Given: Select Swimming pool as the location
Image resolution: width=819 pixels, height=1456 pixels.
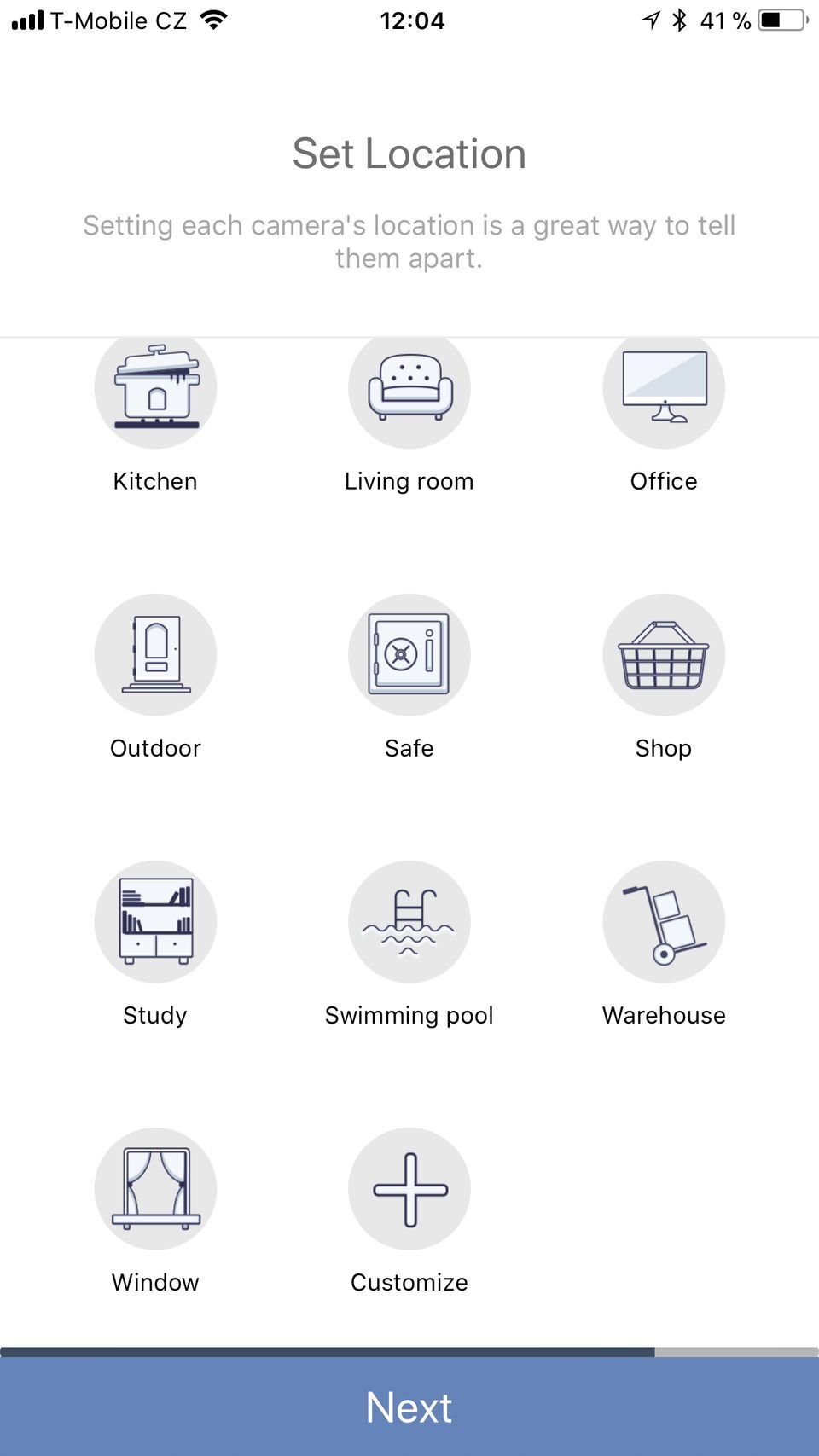Looking at the screenshot, I should pyautogui.click(x=409, y=922).
